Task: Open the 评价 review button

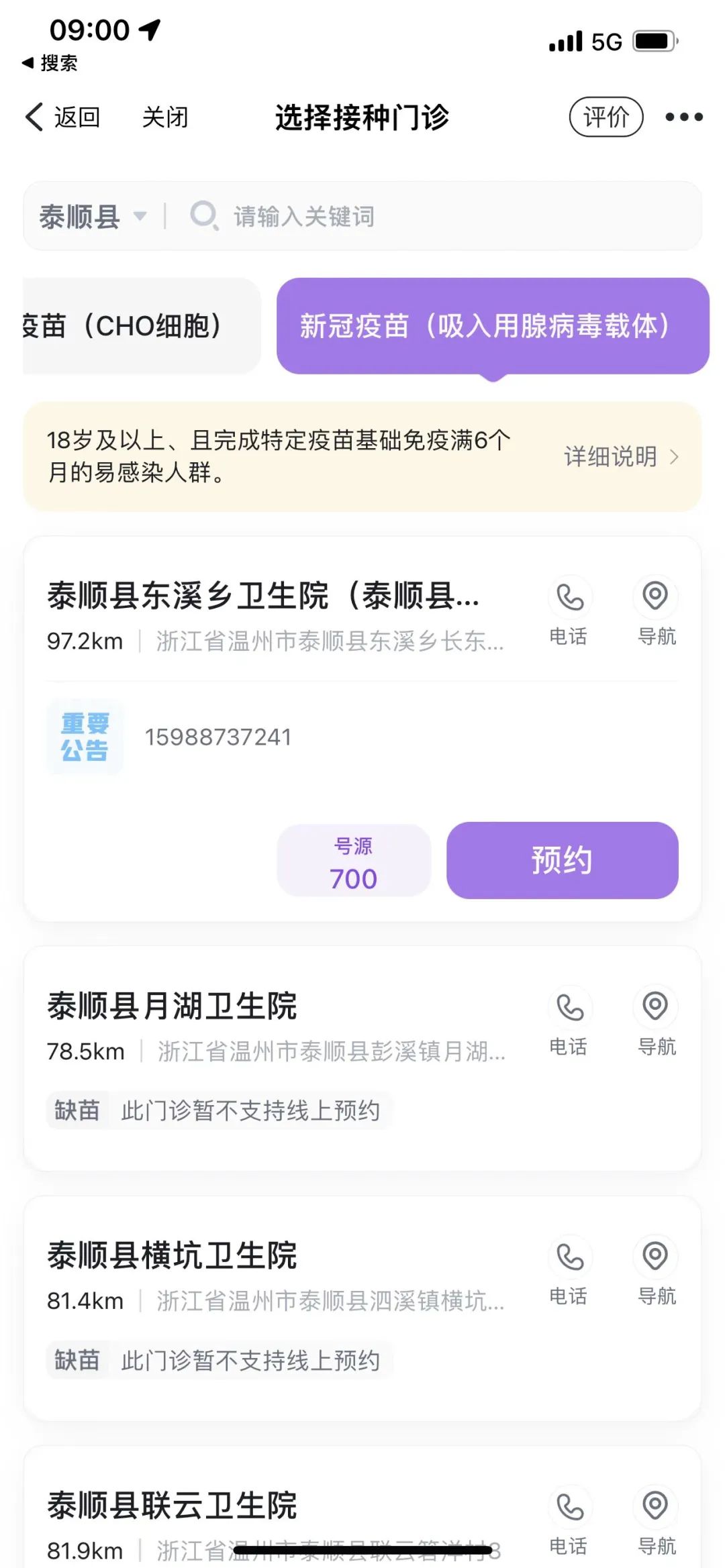Action: pos(606,117)
